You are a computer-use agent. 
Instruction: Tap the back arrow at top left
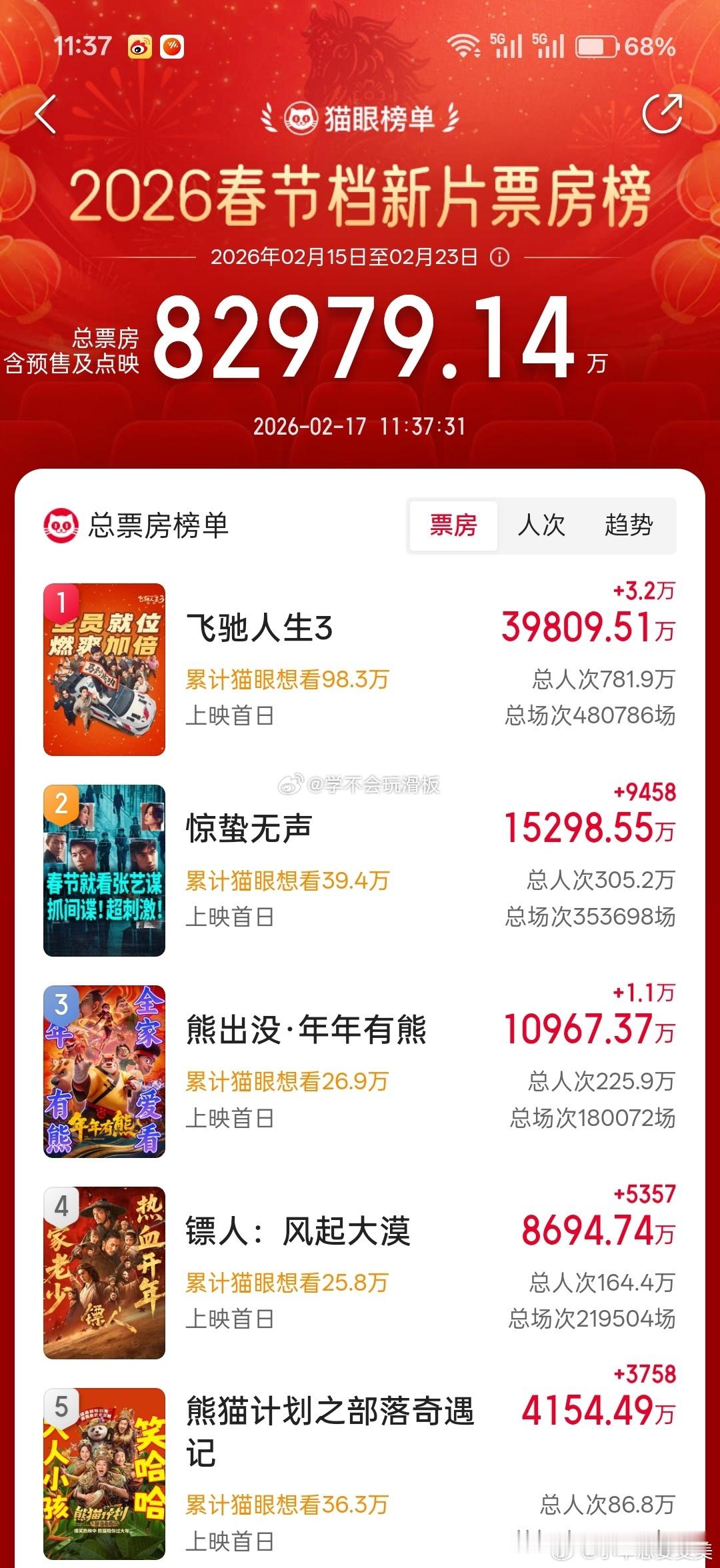click(45, 115)
